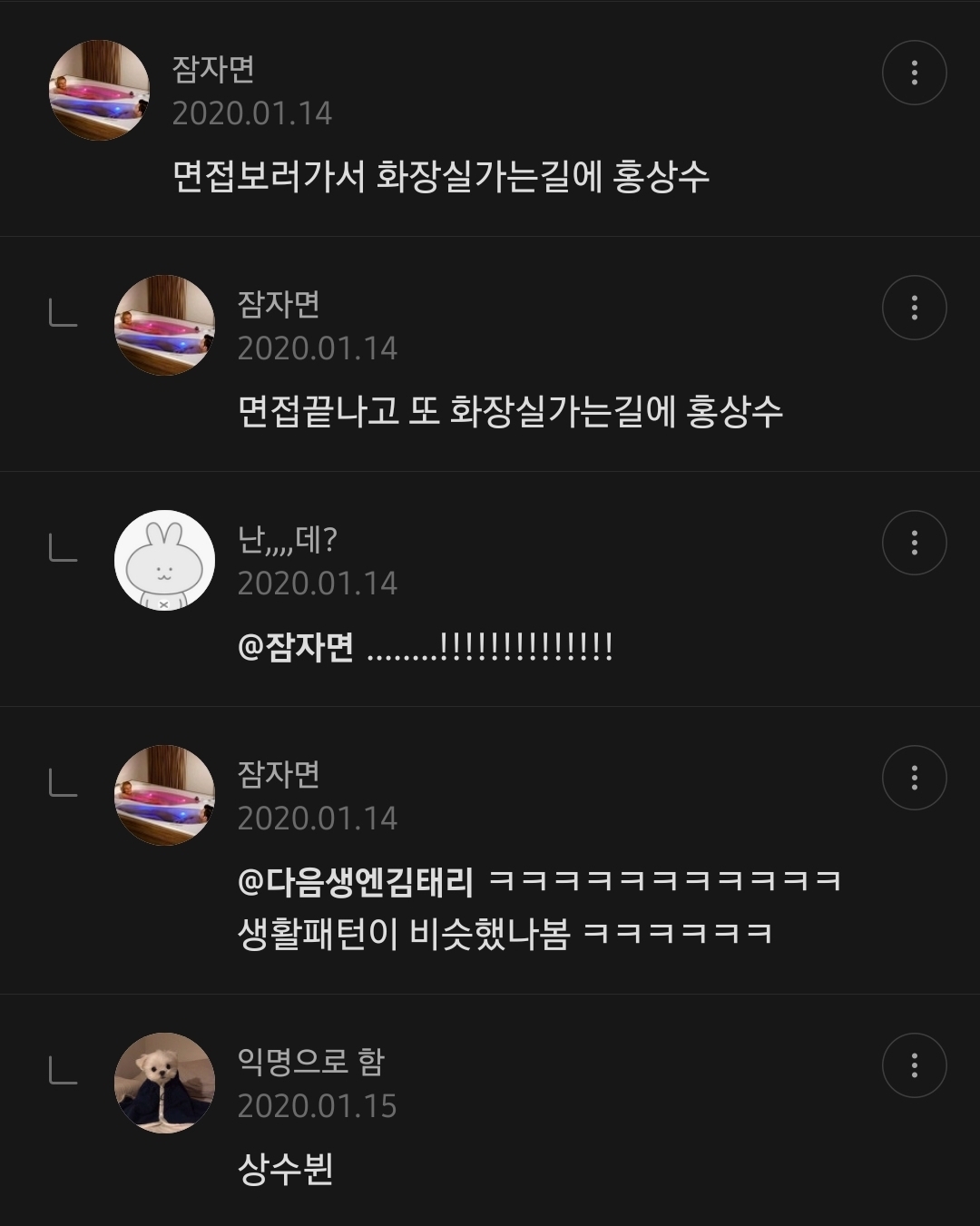Viewport: 980px width, 1226px height.
Task: View 익명으로 함 profile picture
Action: click(164, 1083)
